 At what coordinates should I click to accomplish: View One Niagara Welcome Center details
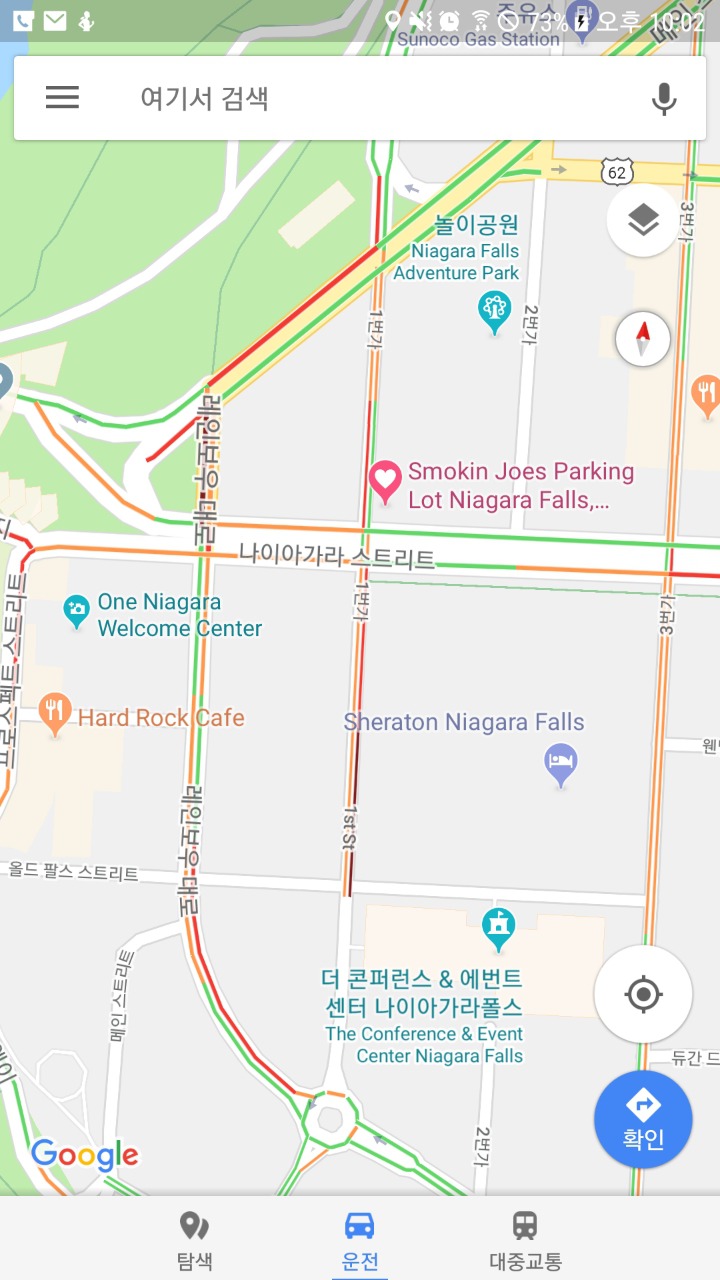[77, 610]
